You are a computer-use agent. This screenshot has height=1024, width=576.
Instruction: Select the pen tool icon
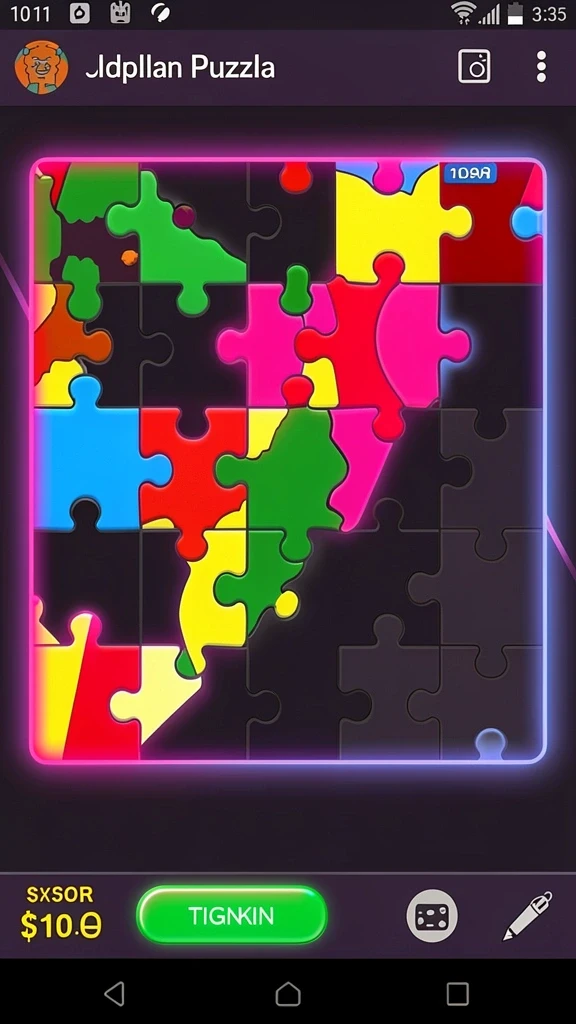(x=528, y=916)
